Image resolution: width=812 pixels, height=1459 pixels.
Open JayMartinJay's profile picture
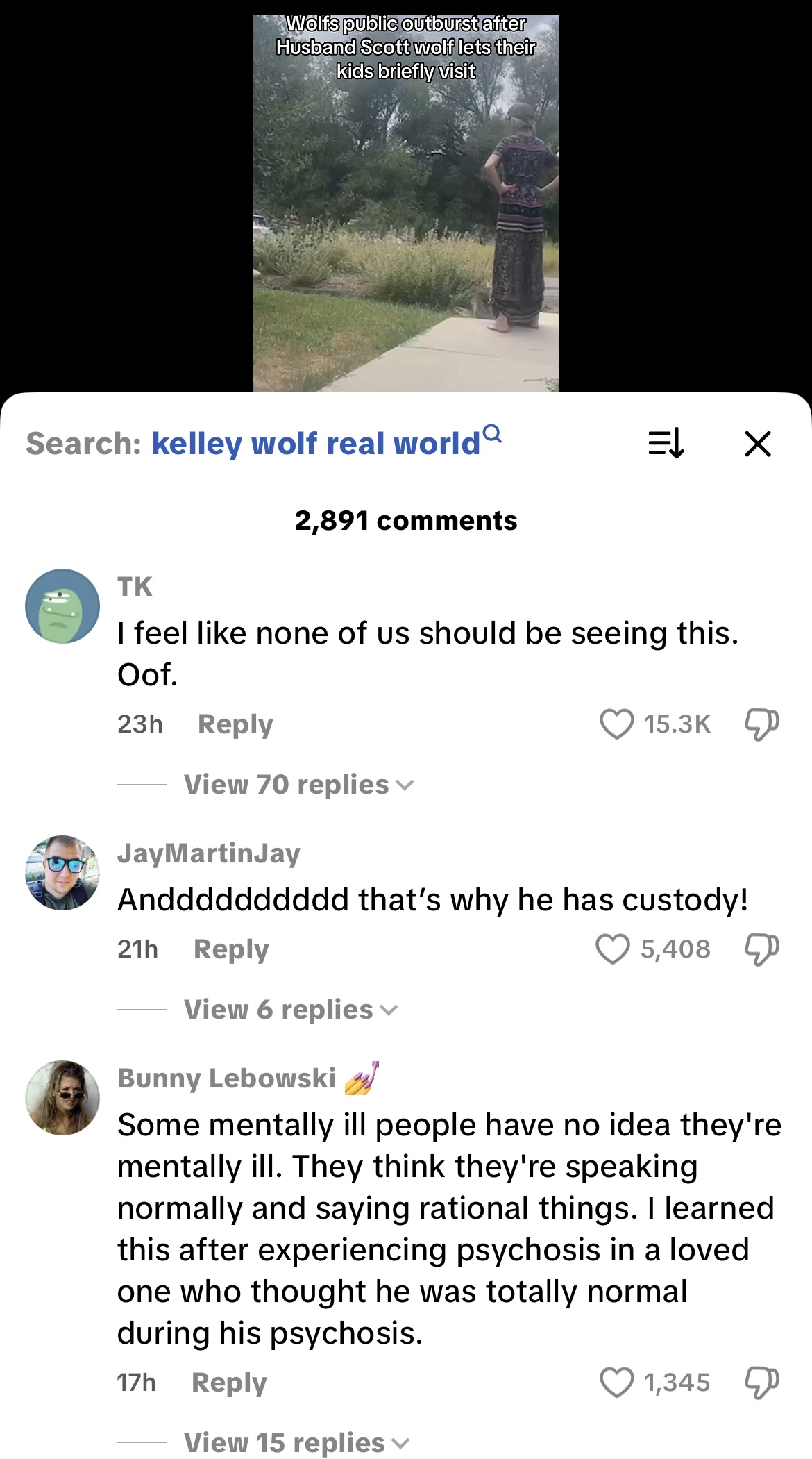[x=62, y=873]
